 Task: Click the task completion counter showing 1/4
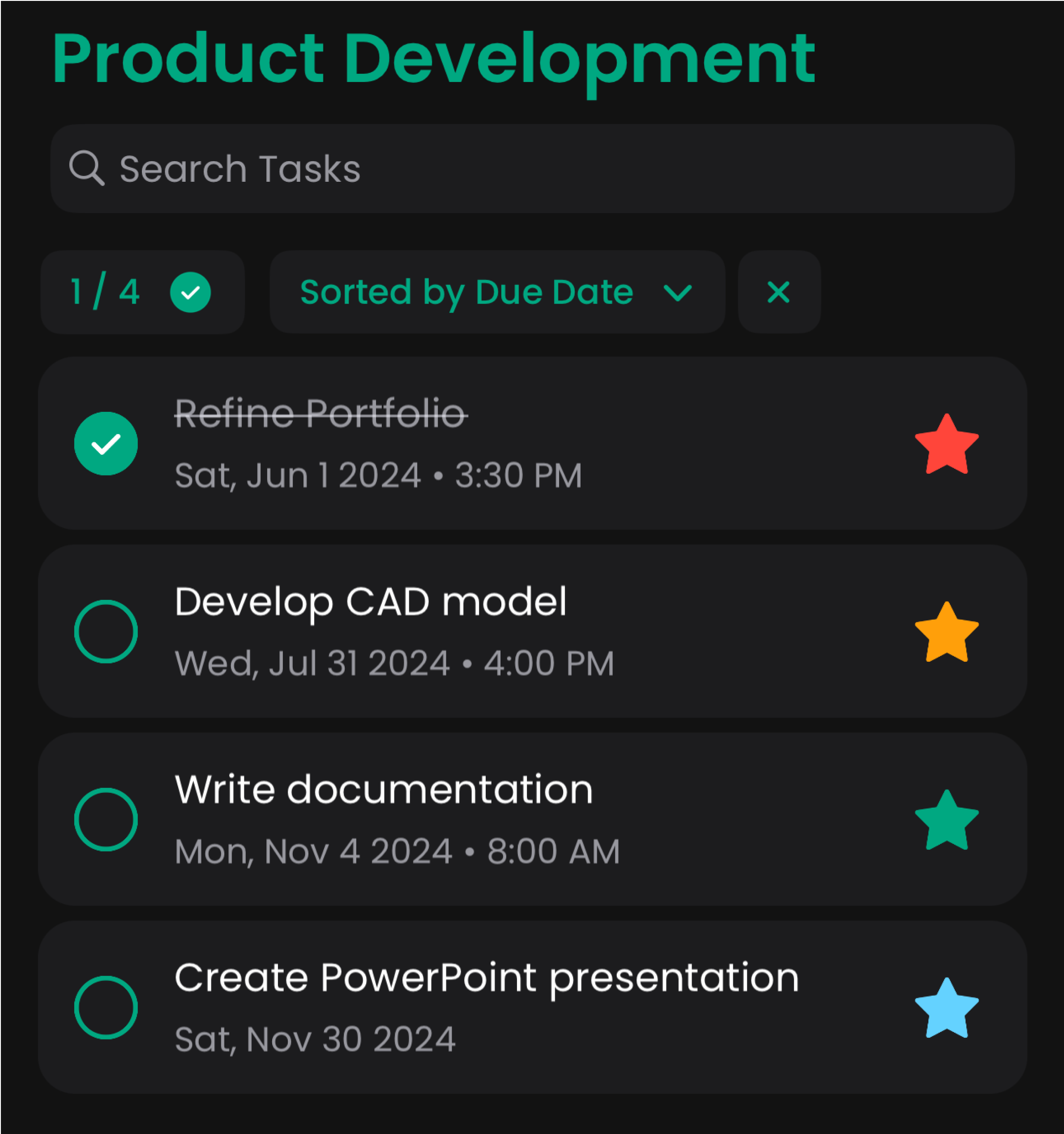104,292
